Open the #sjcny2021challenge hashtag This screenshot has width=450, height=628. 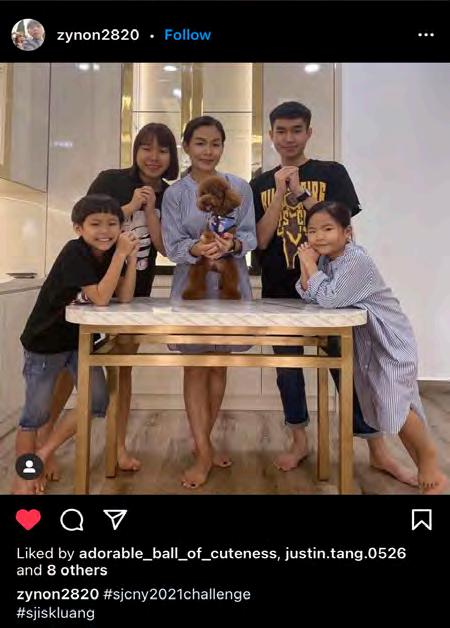(x=177, y=594)
